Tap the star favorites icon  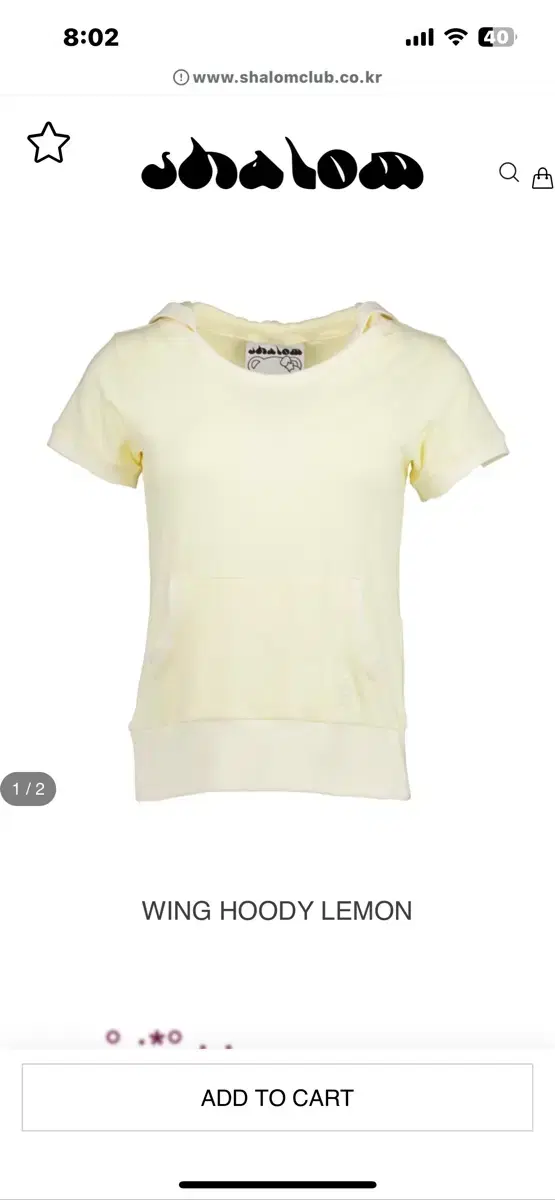point(48,143)
